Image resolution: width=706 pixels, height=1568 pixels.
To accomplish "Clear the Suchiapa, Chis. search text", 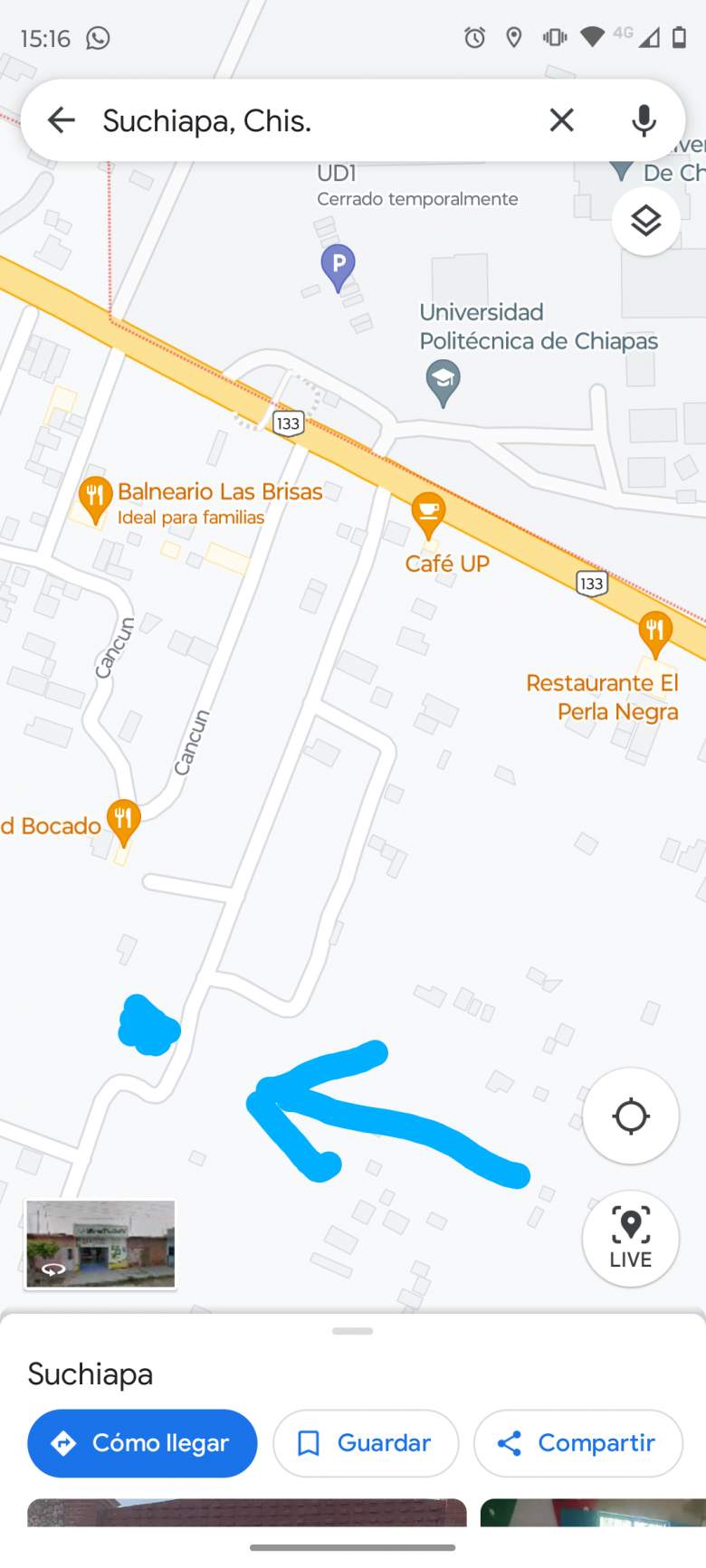I will pos(561,120).
